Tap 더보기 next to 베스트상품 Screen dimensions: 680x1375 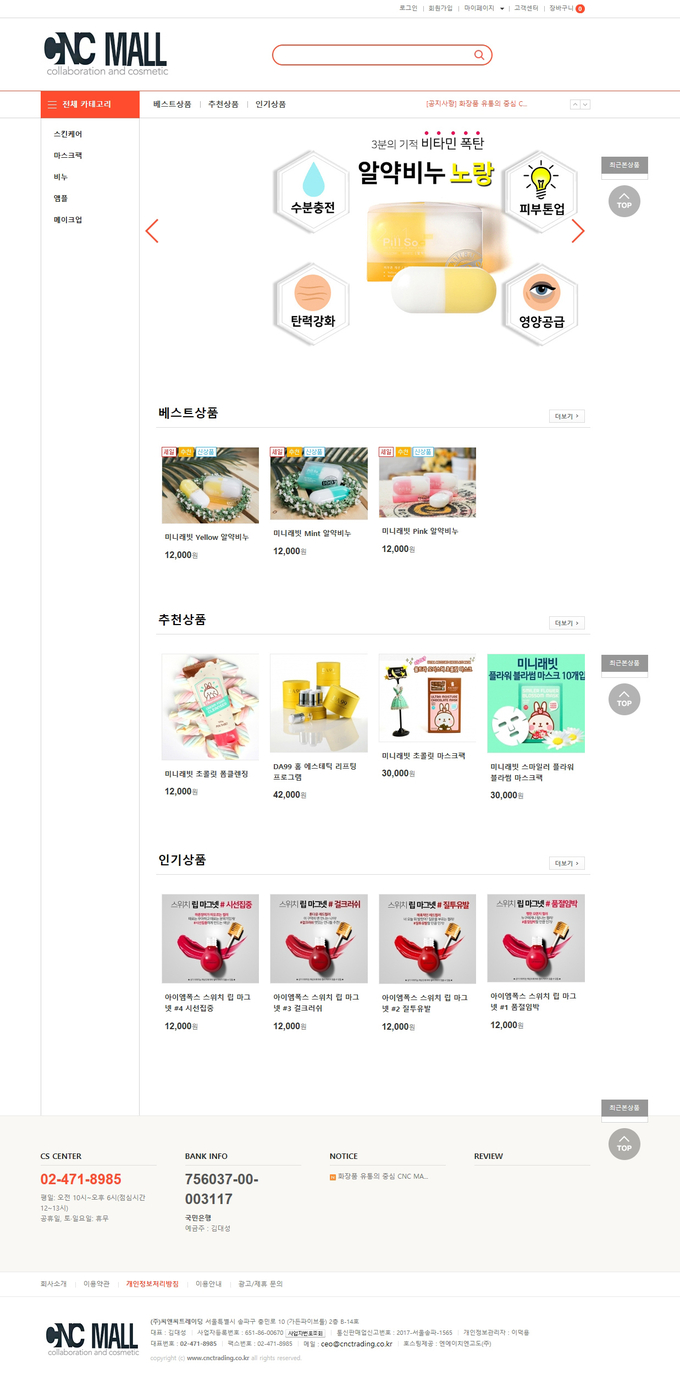566,416
